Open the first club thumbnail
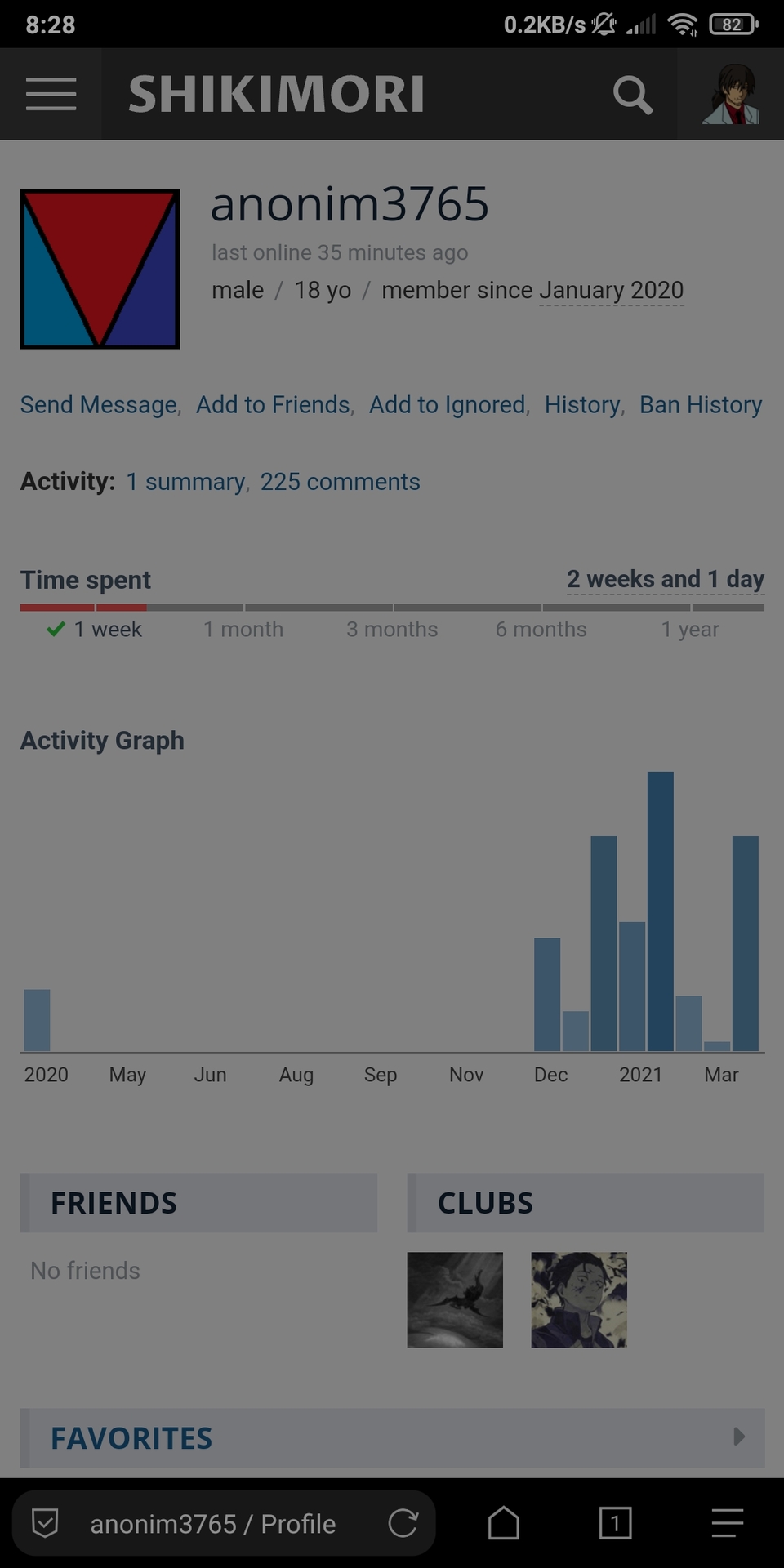784x1568 pixels. pos(455,1299)
